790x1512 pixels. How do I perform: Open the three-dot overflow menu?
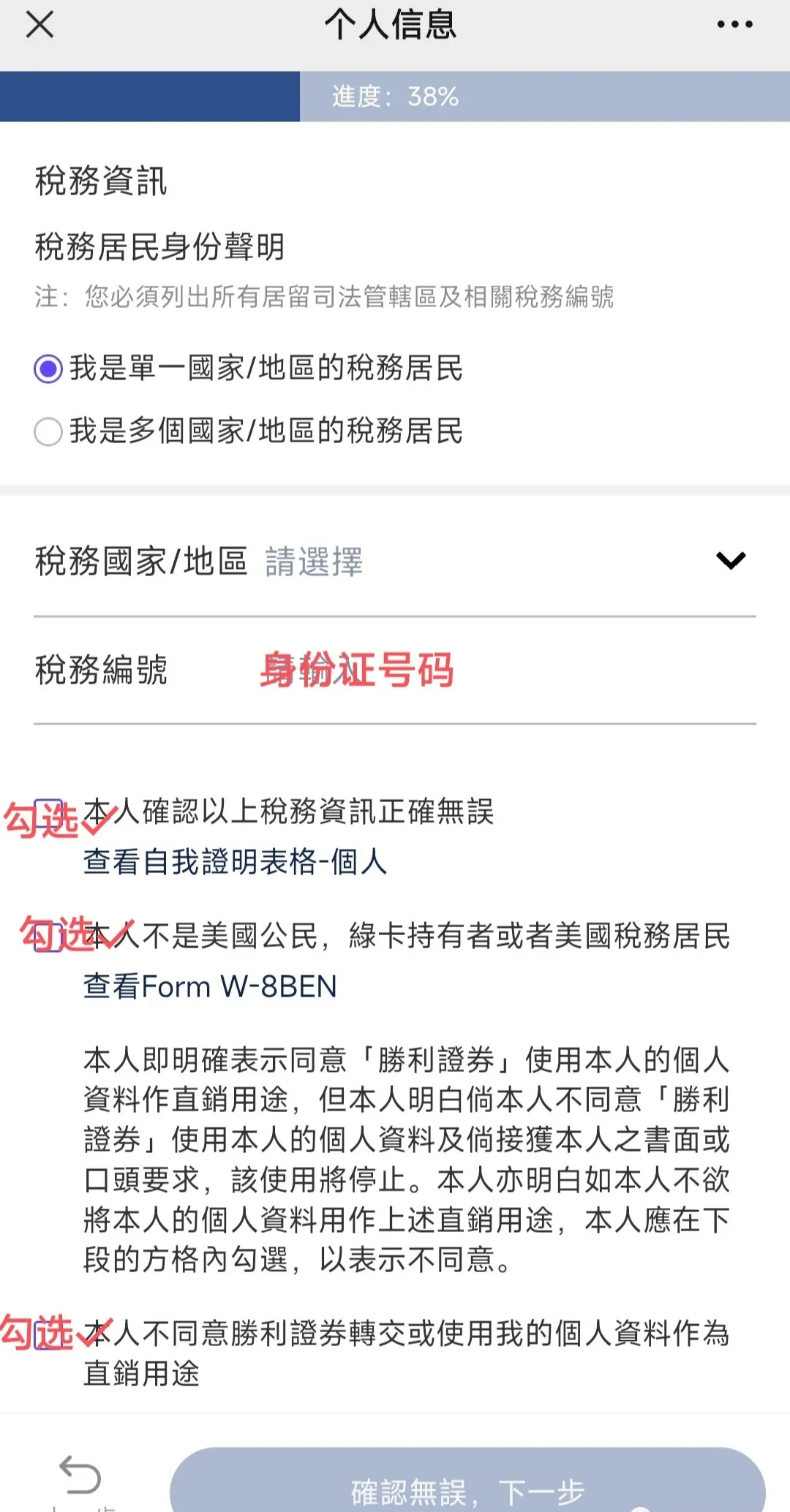click(x=734, y=25)
